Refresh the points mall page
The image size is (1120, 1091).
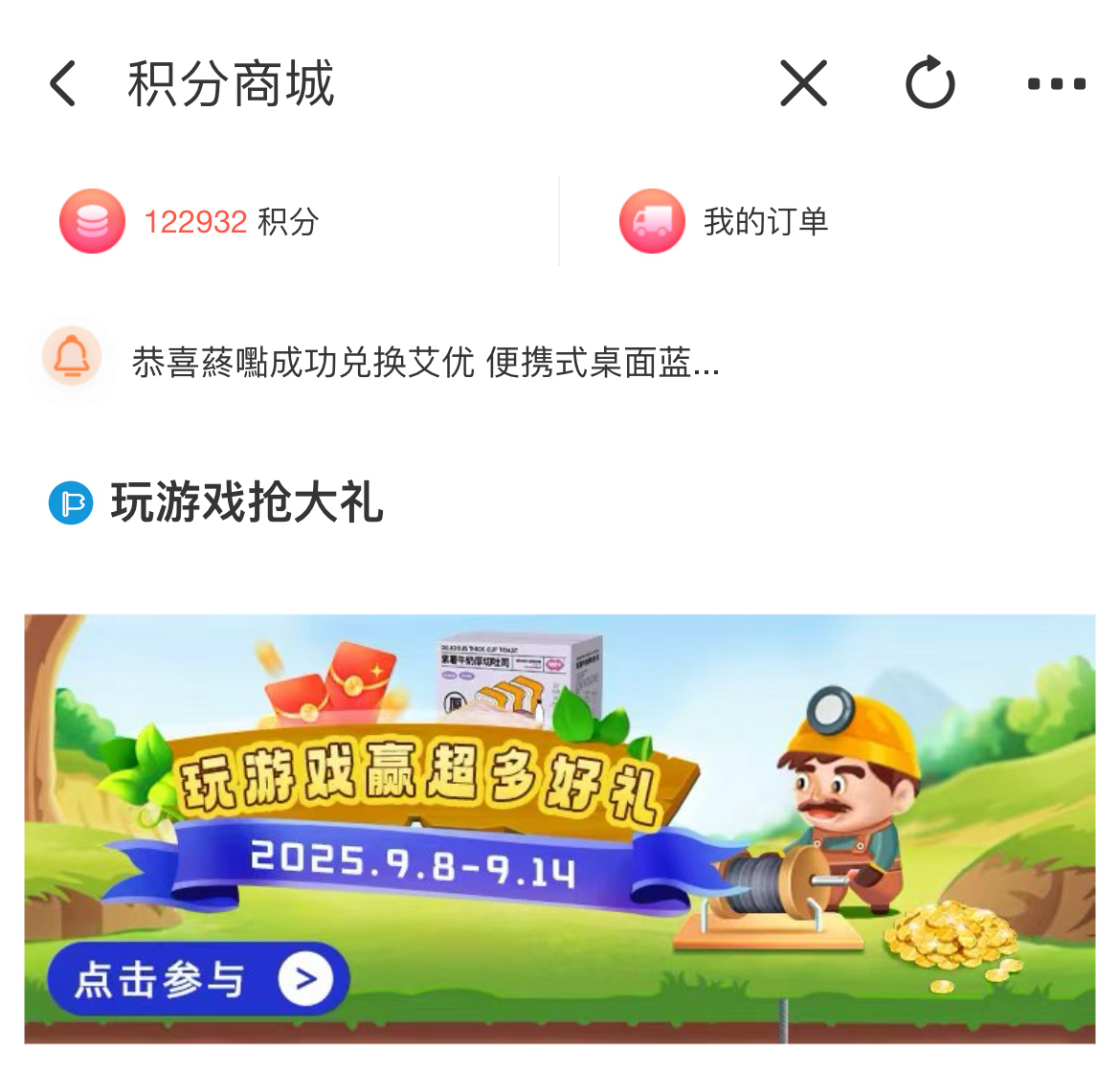[x=930, y=83]
